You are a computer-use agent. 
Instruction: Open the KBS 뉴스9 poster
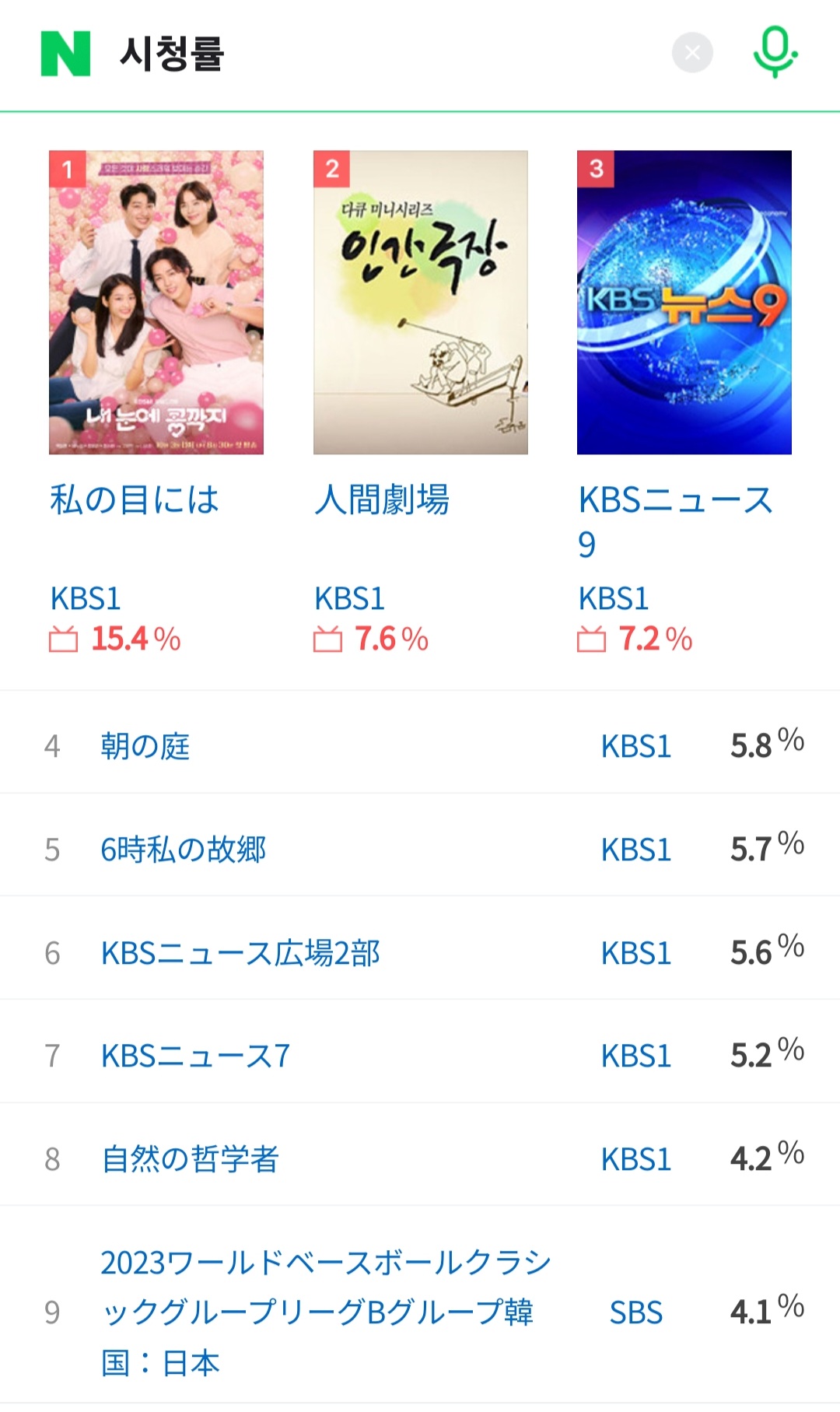(684, 302)
